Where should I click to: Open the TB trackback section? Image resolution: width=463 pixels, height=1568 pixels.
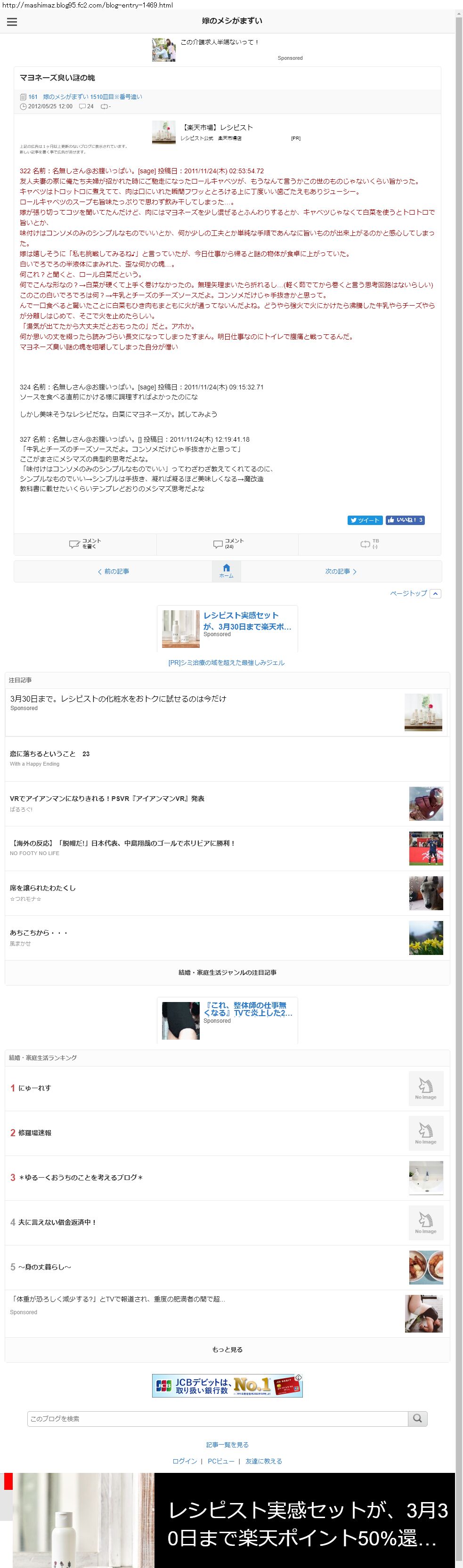point(369,543)
